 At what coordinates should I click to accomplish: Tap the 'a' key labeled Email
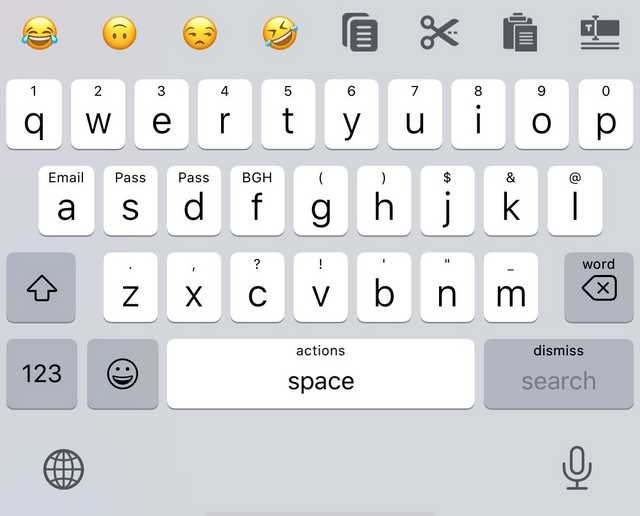point(66,201)
